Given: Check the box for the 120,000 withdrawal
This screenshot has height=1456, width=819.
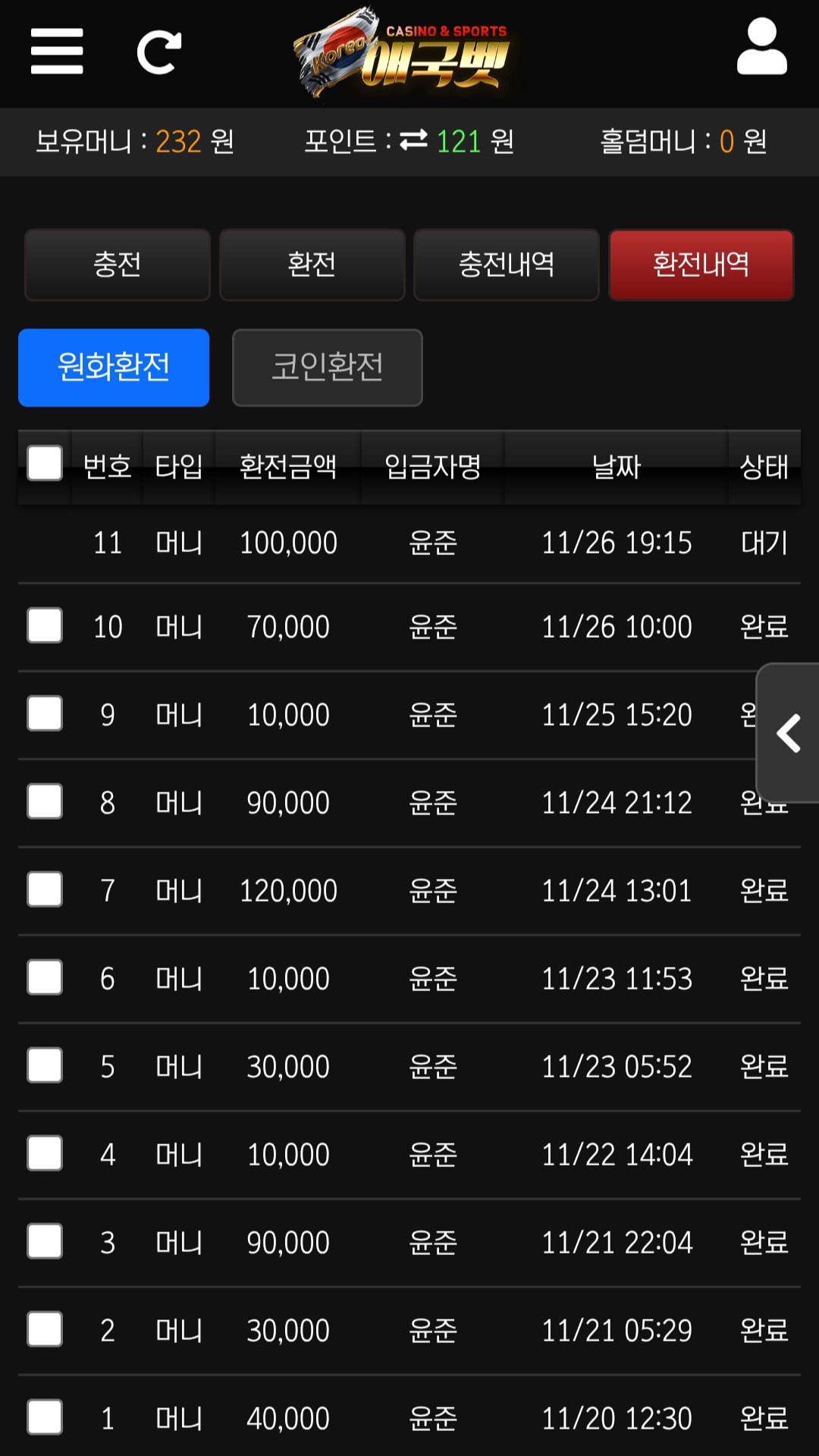Looking at the screenshot, I should [45, 890].
